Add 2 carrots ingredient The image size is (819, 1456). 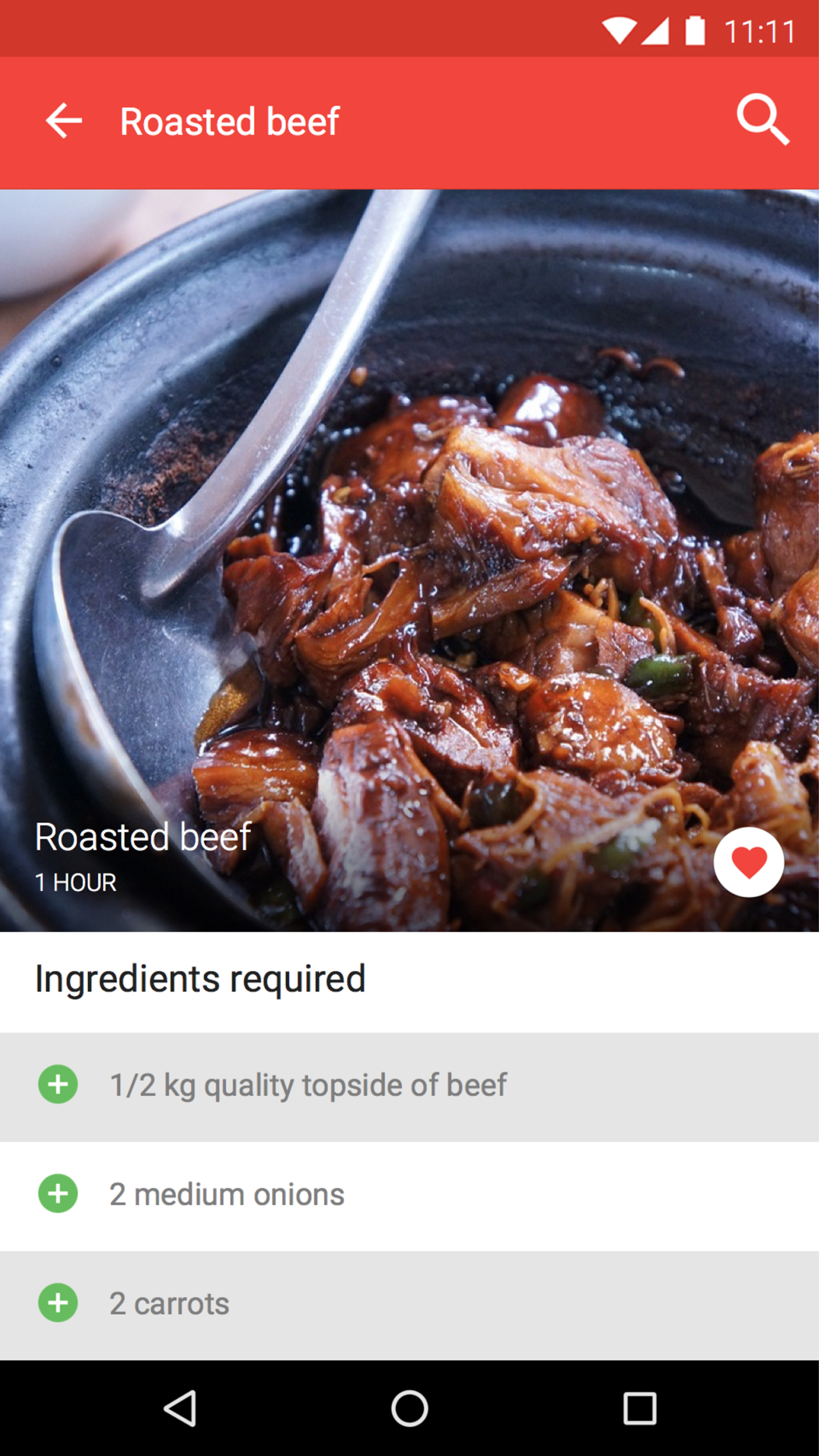click(58, 1303)
